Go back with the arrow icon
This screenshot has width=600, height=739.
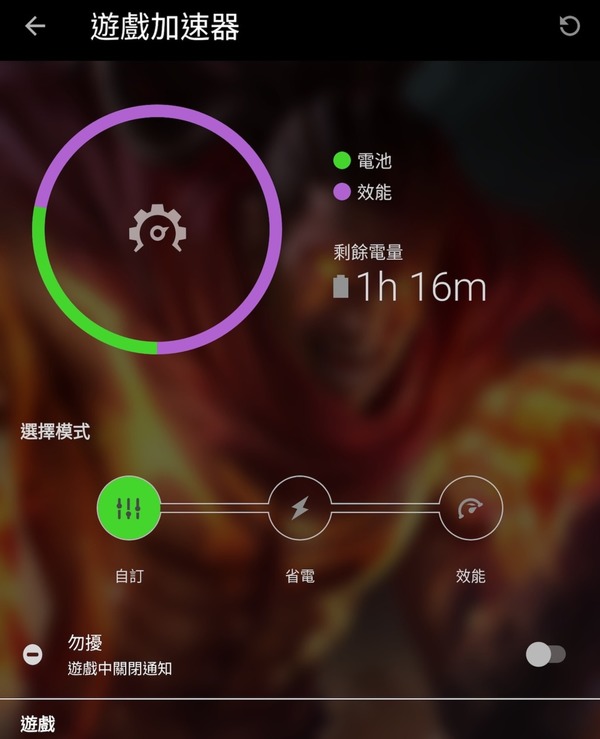tap(35, 26)
